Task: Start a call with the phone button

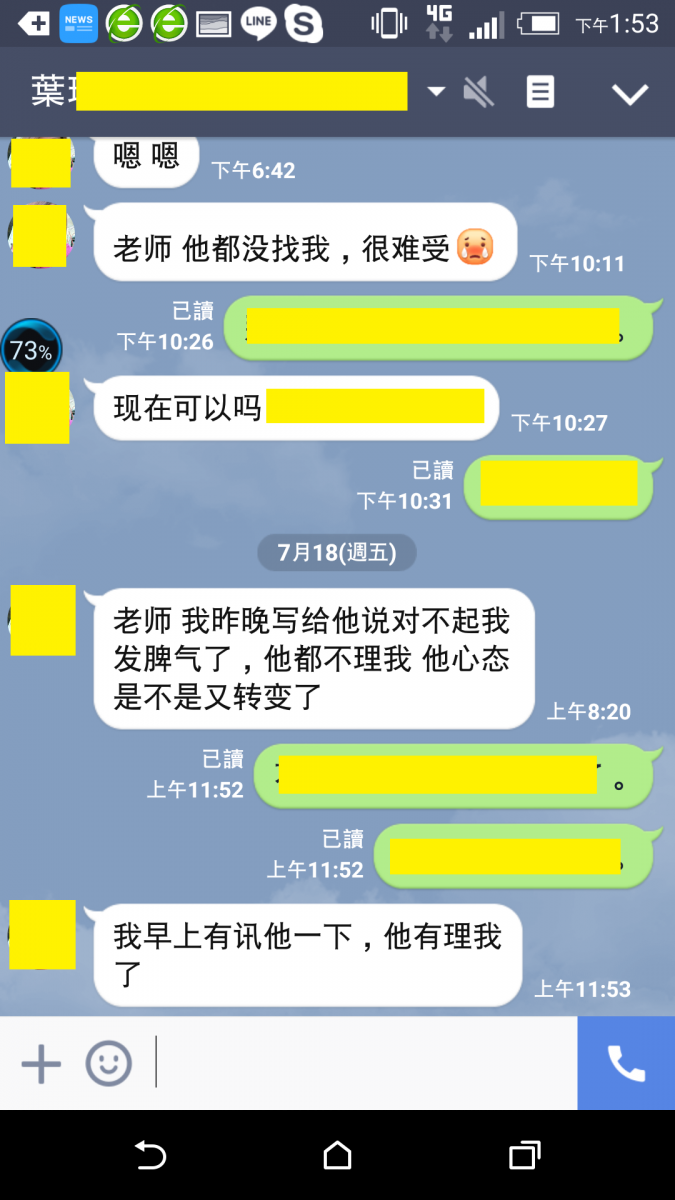Action: (x=626, y=1063)
